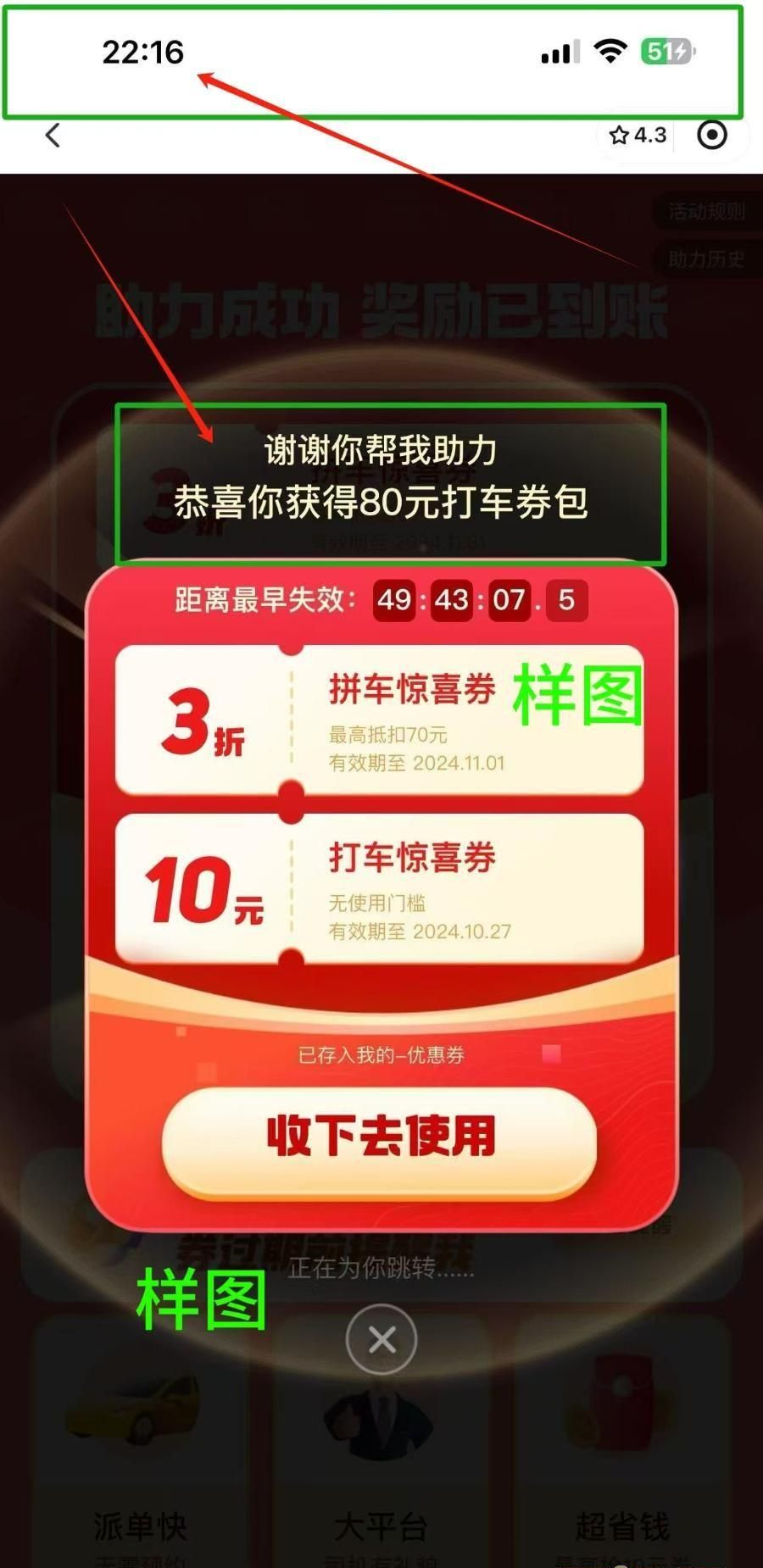763x1568 pixels.
Task: Dismiss the coupon popup with the X
Action: [381, 1340]
